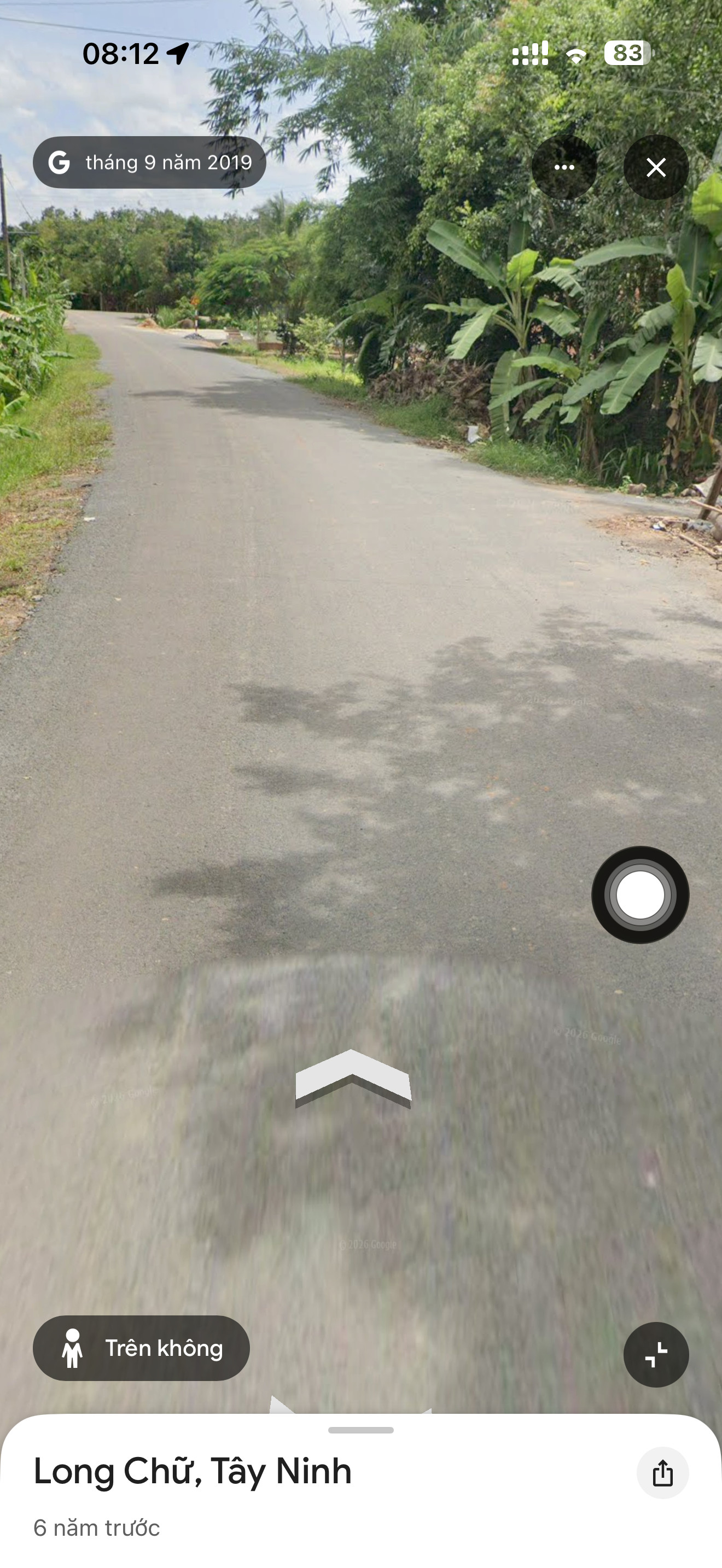This screenshot has height=1568, width=722.
Task: Tap the Trên không button
Action: point(141,1348)
